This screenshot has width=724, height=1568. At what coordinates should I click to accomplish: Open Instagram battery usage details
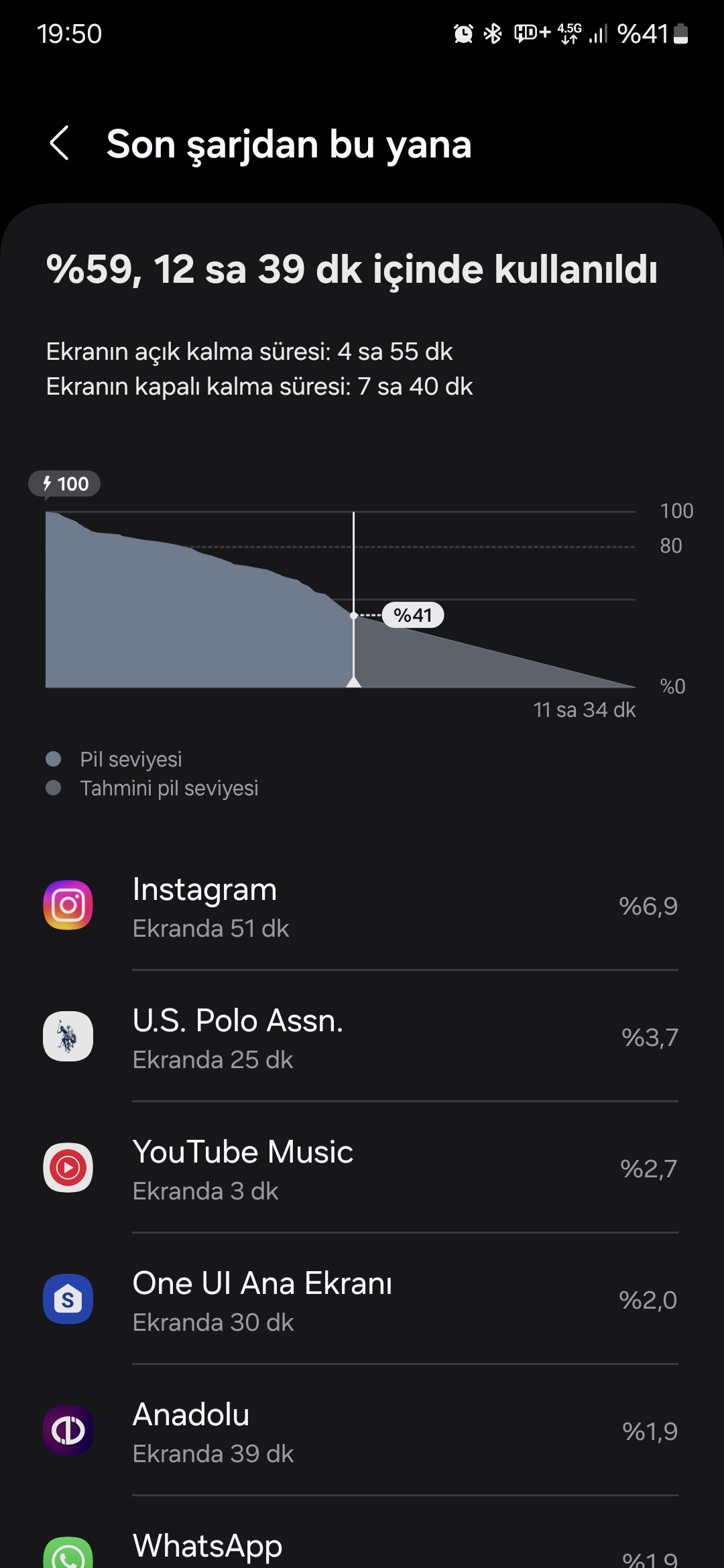[362, 905]
